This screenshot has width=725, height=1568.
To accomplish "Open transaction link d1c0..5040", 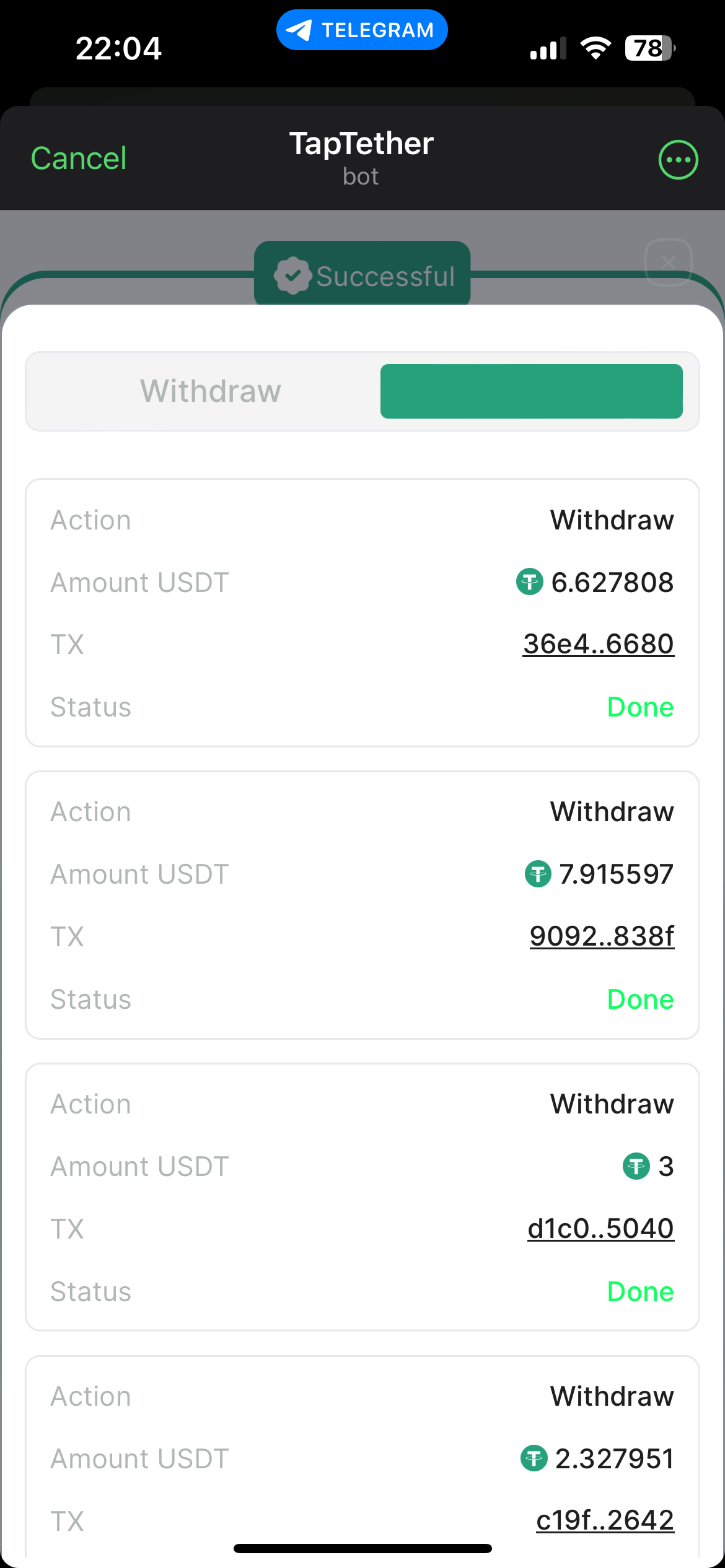I will click(600, 1229).
